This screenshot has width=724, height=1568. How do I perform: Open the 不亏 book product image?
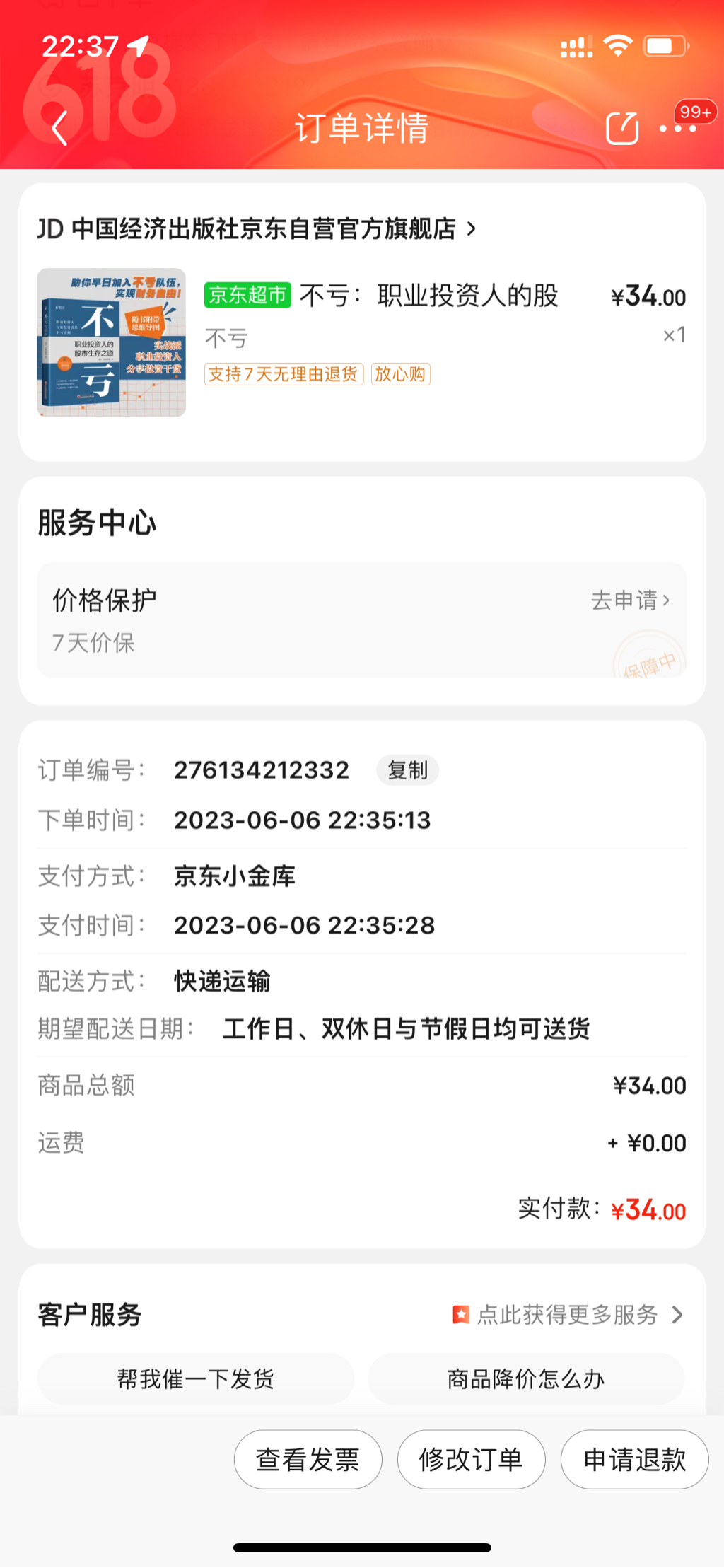point(112,342)
